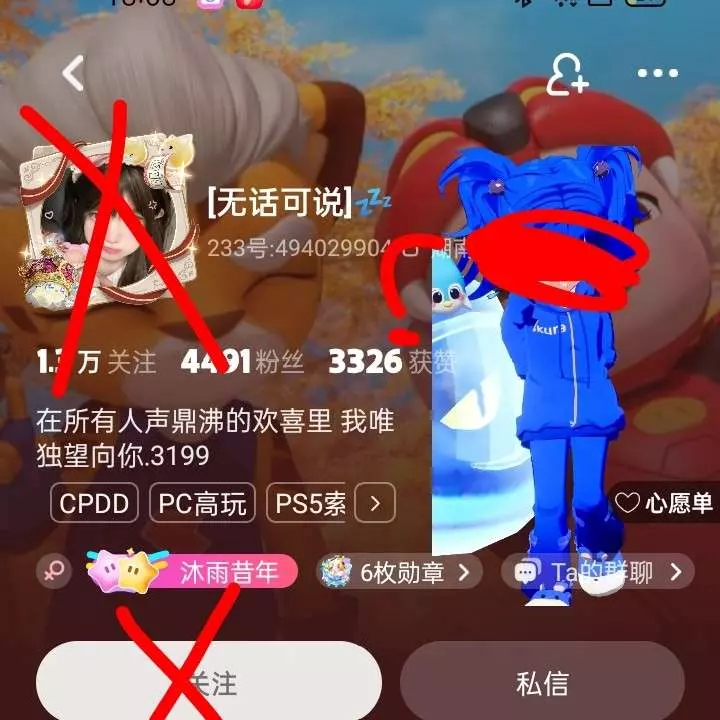Select the PC高玩 tag chip

point(203,503)
